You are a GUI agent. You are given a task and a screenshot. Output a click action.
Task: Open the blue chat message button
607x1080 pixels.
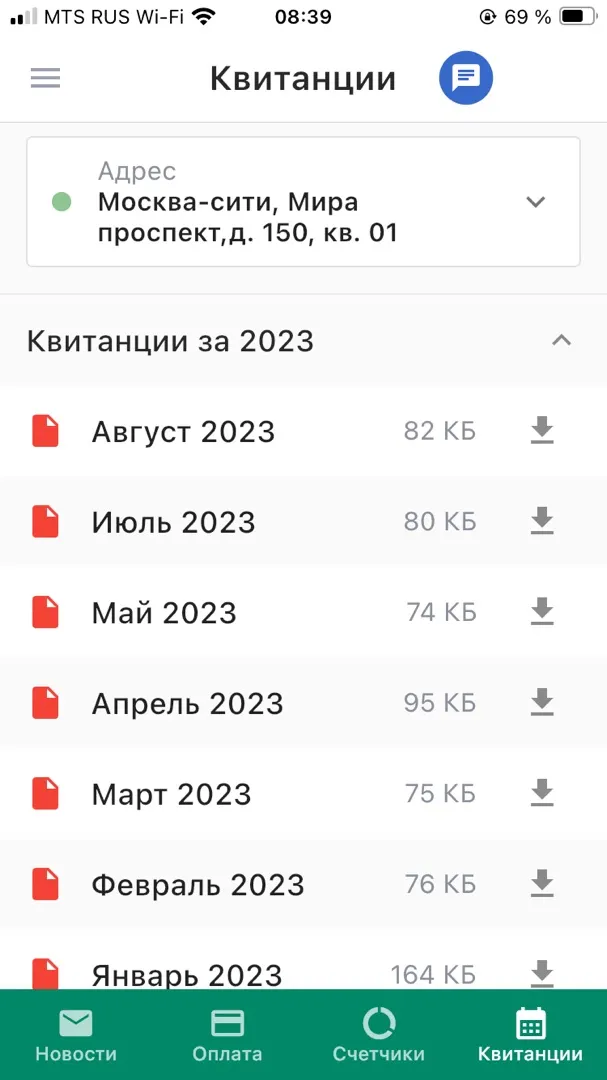point(466,78)
